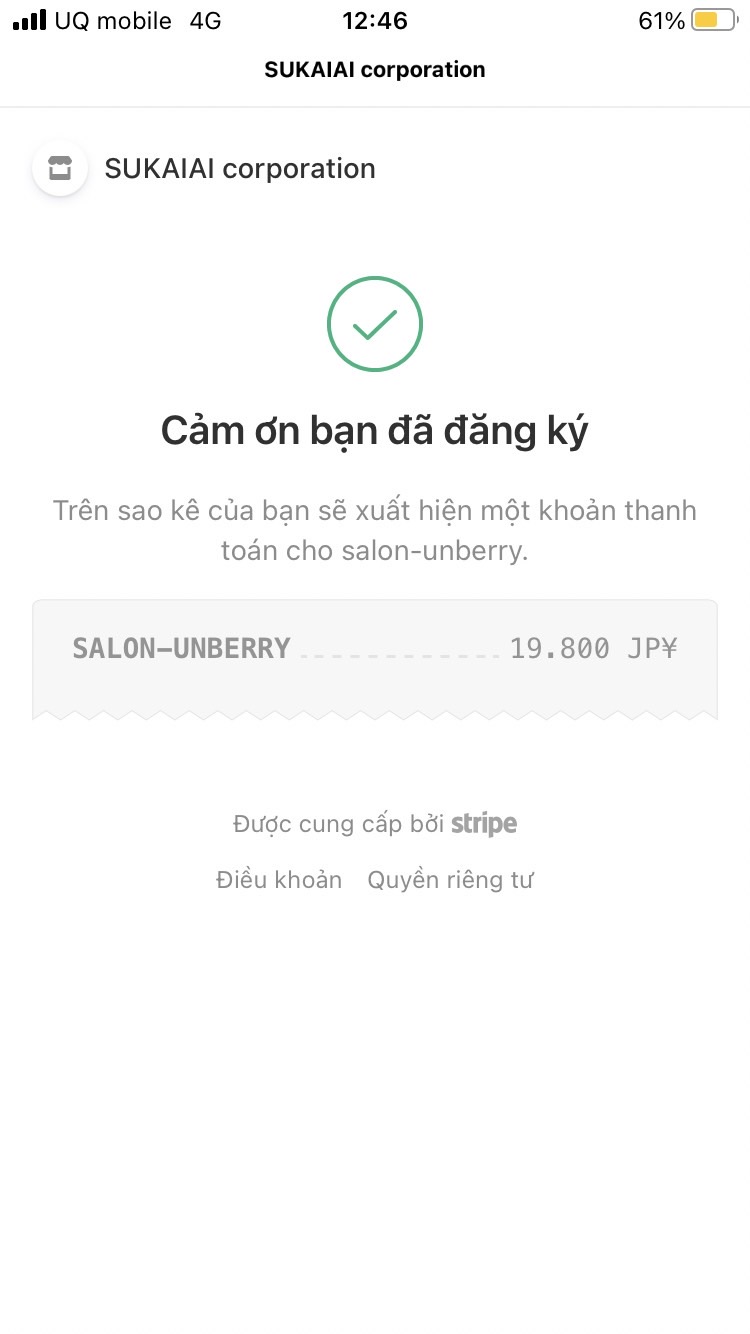Open the Điều khoản terms link
The width and height of the screenshot is (750, 1334).
(279, 880)
